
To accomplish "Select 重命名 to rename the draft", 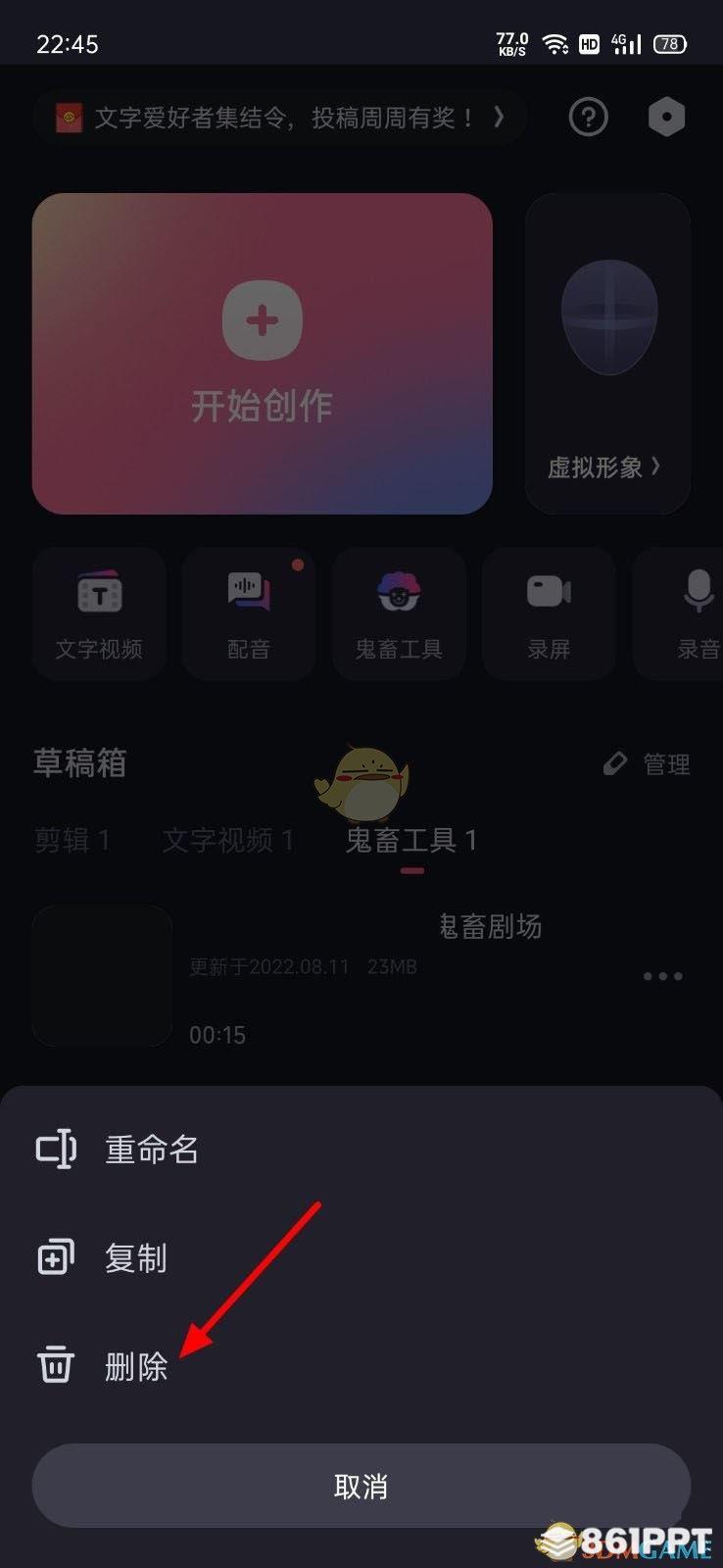I will (x=152, y=1149).
